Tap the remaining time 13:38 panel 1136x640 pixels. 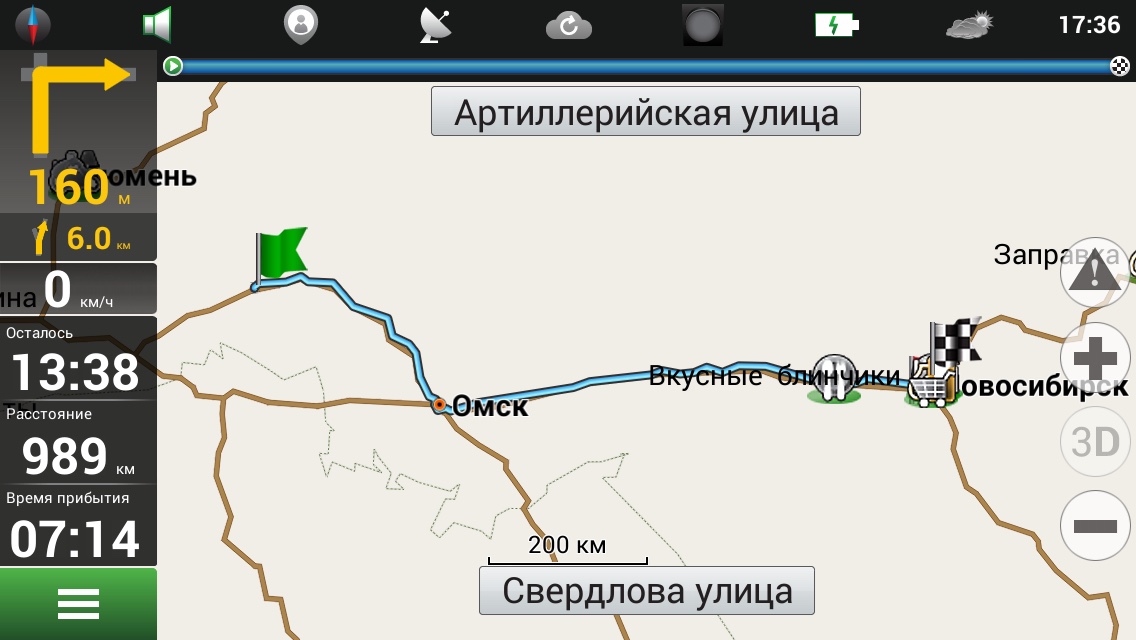pos(78,358)
